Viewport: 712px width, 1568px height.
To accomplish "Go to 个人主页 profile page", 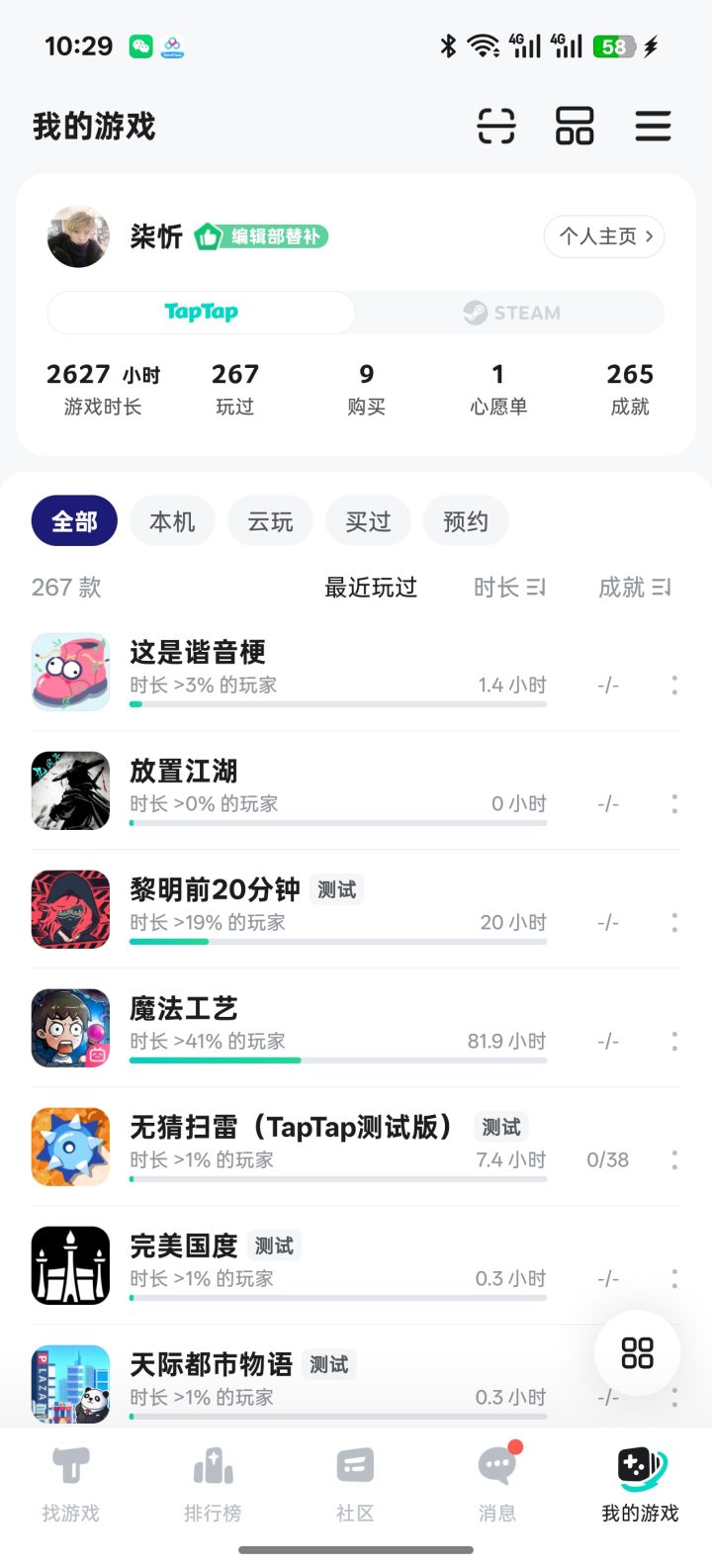I will 604,236.
